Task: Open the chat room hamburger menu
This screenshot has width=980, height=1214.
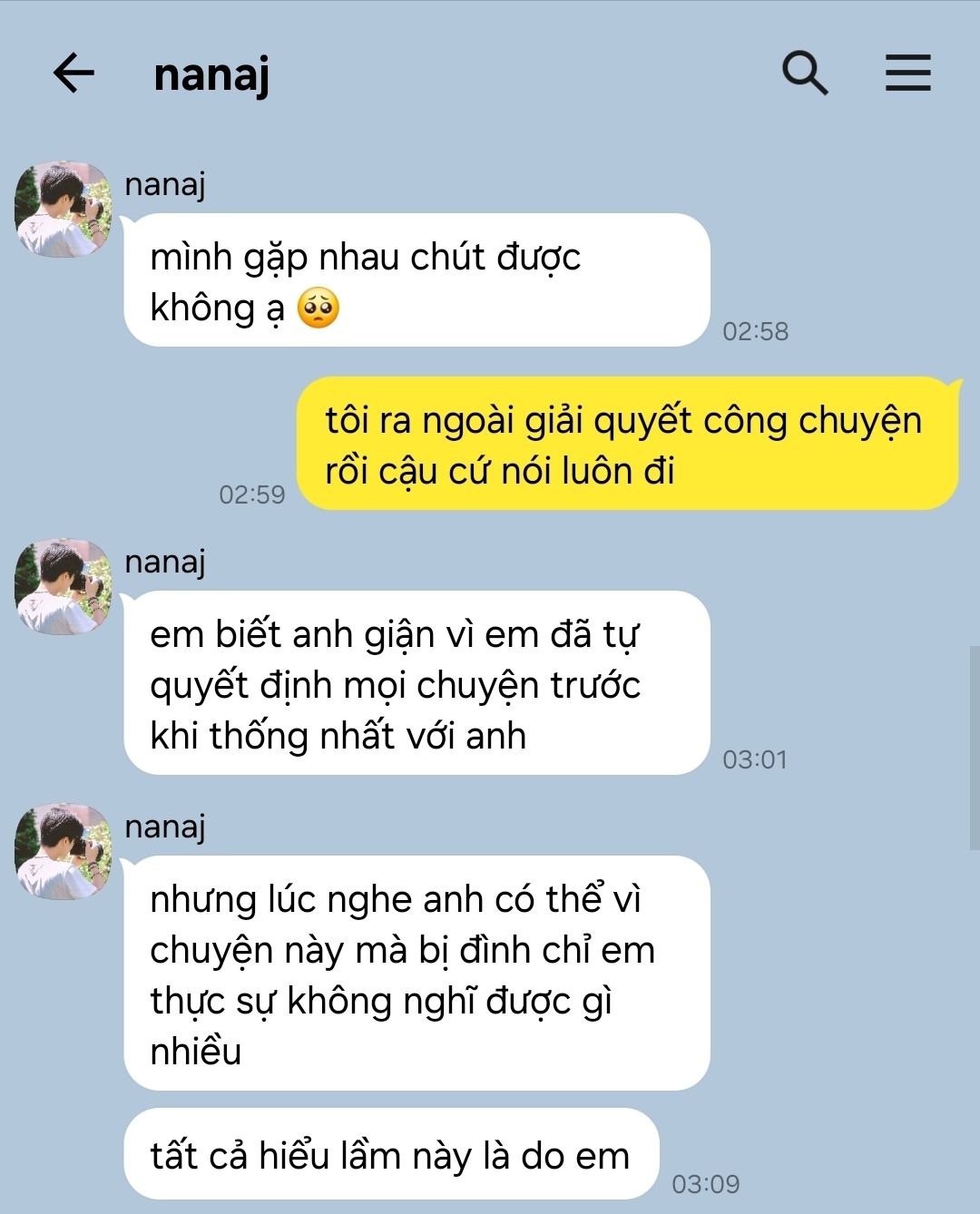Action: (x=907, y=73)
